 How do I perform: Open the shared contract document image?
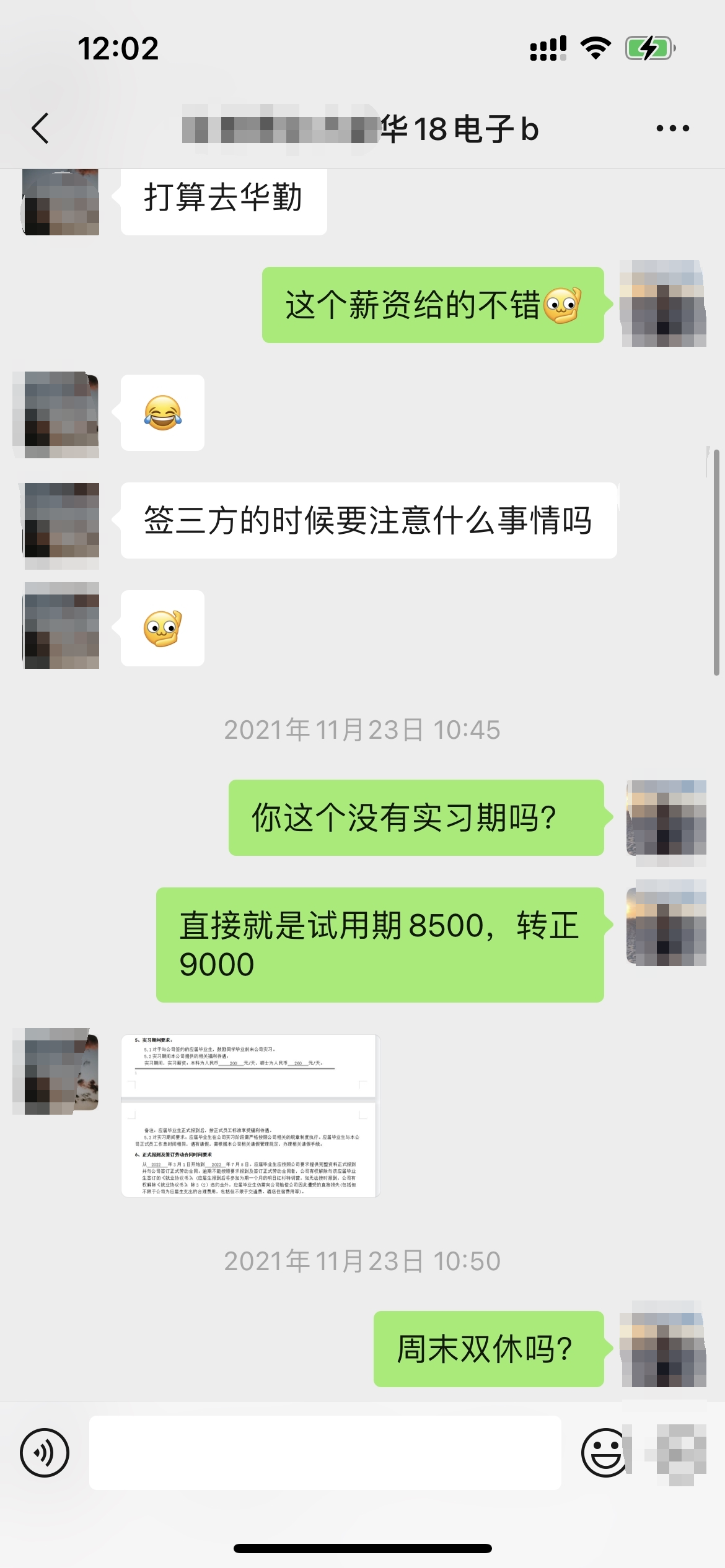pyautogui.click(x=250, y=1115)
